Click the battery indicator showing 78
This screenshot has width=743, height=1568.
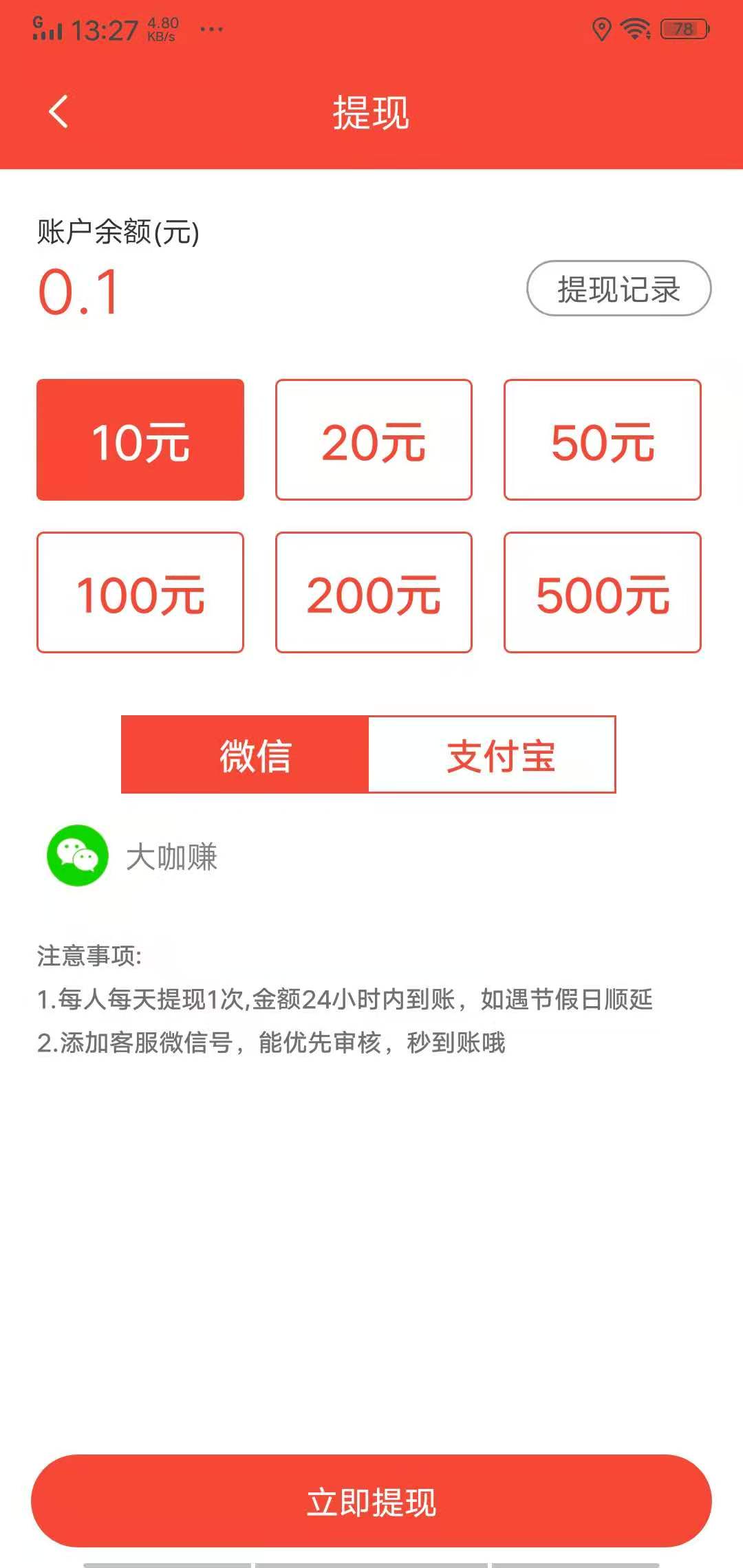pyautogui.click(x=680, y=29)
